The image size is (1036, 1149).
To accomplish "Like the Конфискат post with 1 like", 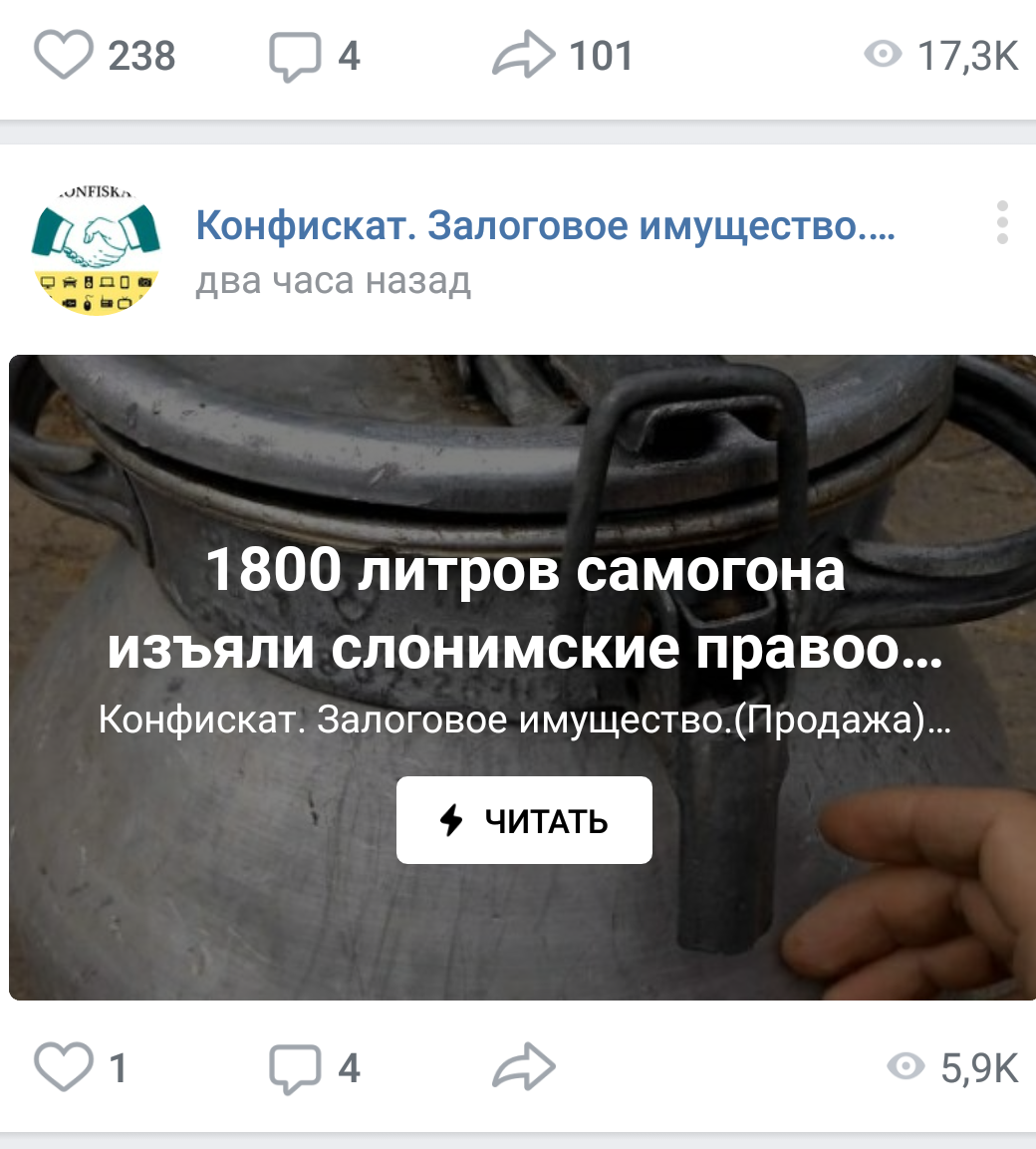I will (64, 1067).
